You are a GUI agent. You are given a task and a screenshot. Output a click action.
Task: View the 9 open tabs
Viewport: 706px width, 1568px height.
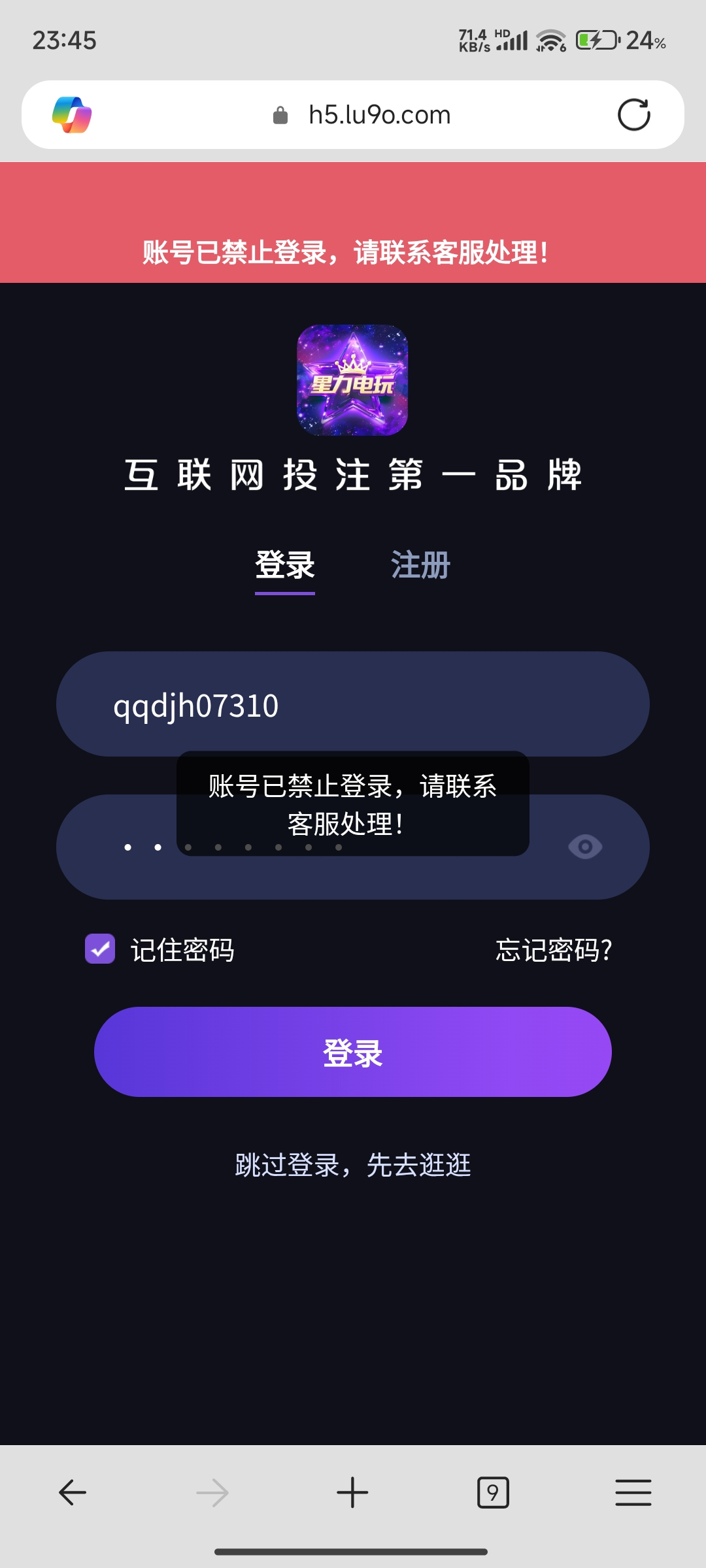pyautogui.click(x=493, y=1493)
